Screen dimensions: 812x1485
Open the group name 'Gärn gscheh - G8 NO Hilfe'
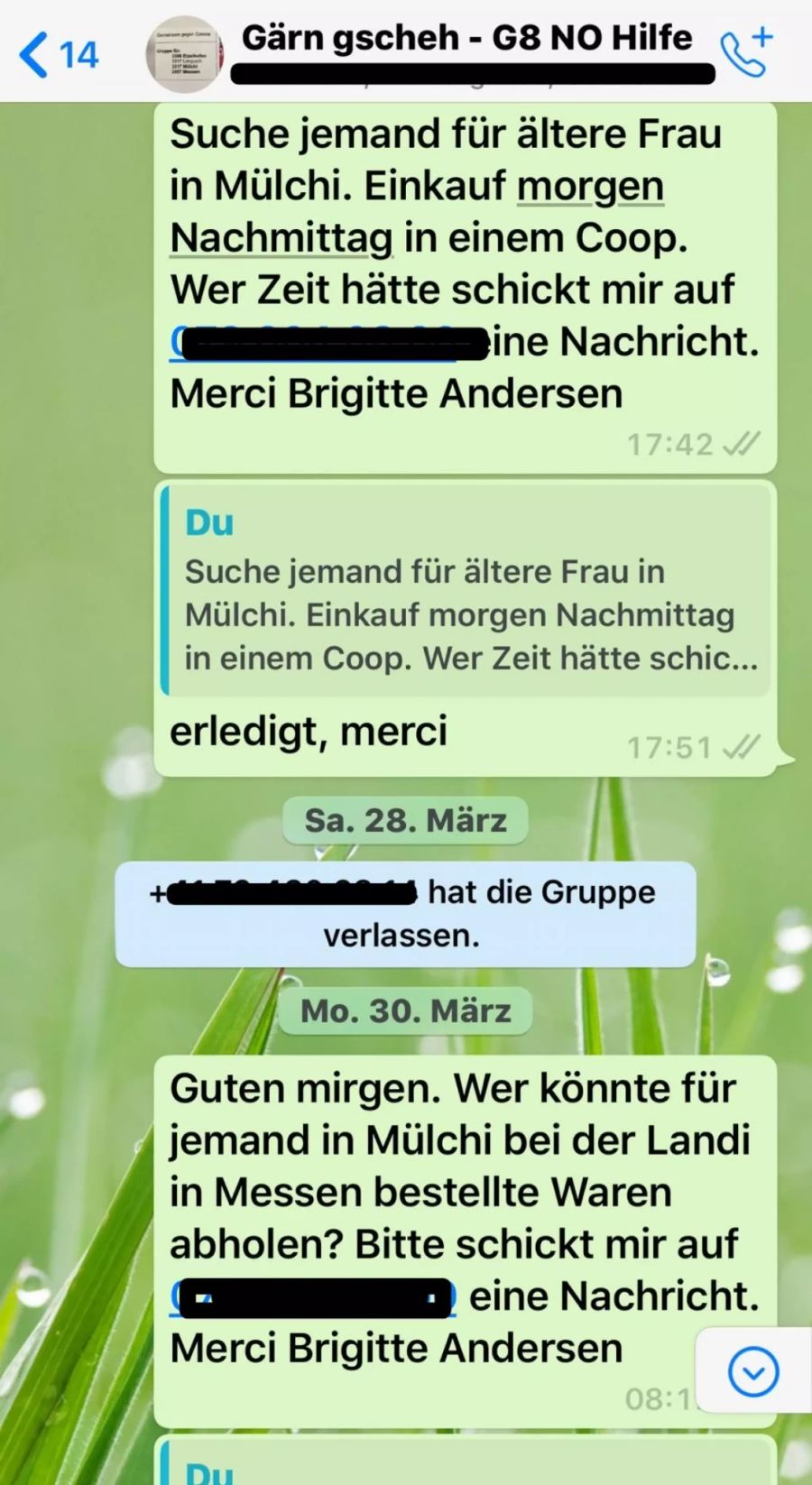click(468, 38)
